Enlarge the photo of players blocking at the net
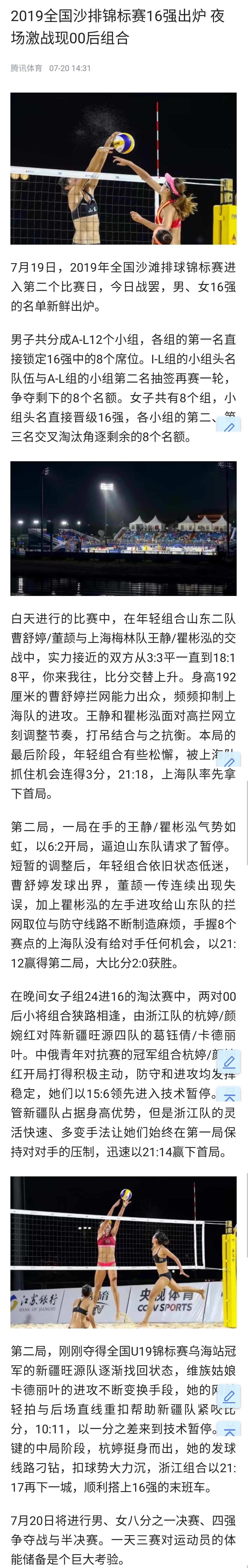 [x=123, y=169]
